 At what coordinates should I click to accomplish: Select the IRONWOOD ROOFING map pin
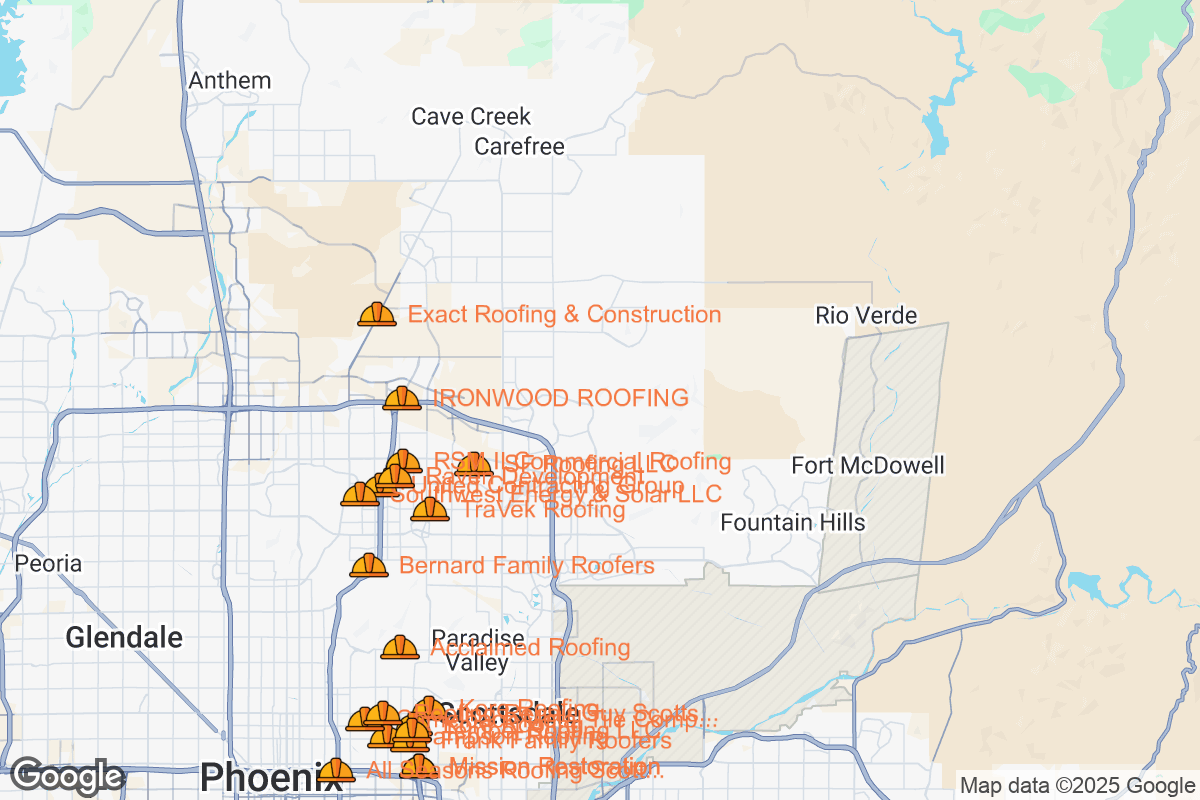pos(402,399)
